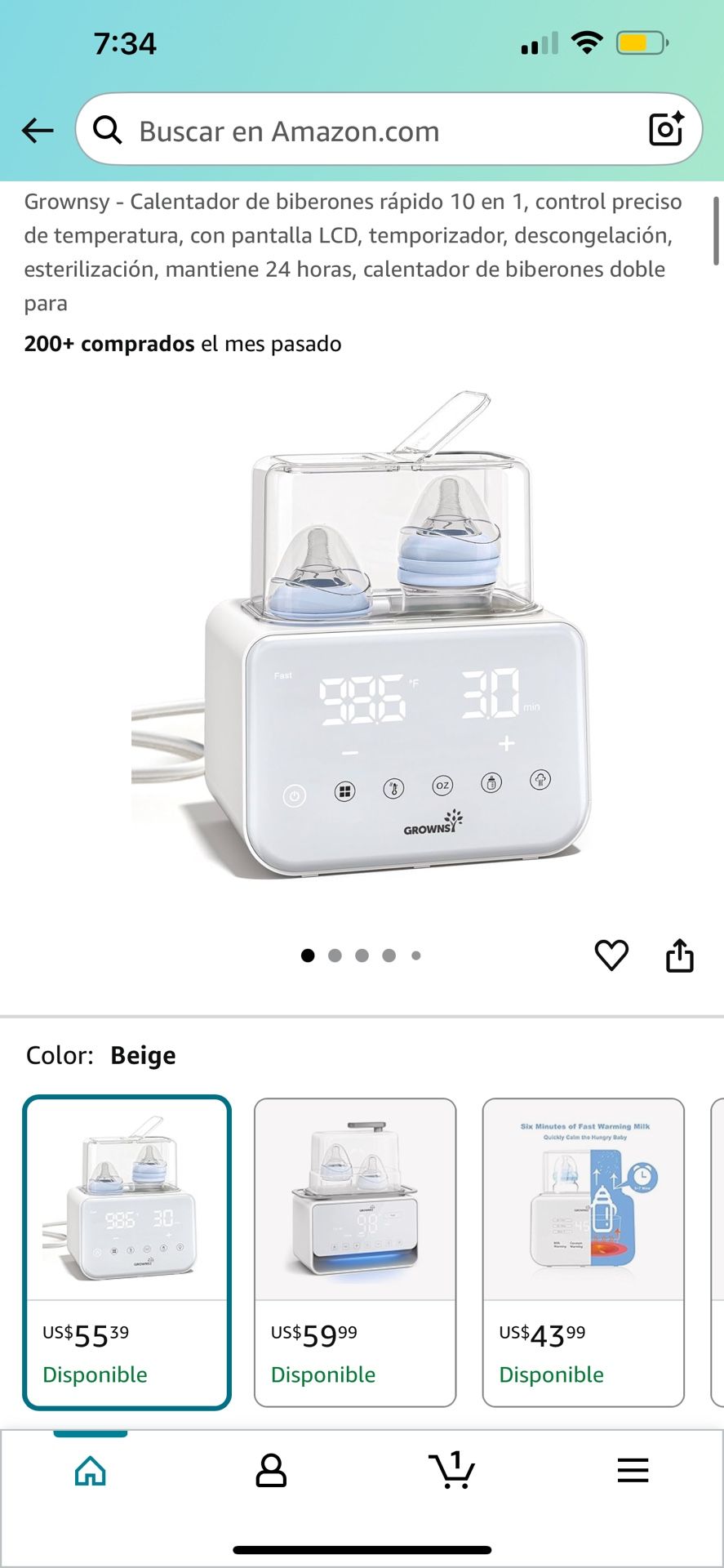The image size is (724, 1568).
Task: Select the Beige variant priced US$55.39
Action: pyautogui.click(x=127, y=1252)
